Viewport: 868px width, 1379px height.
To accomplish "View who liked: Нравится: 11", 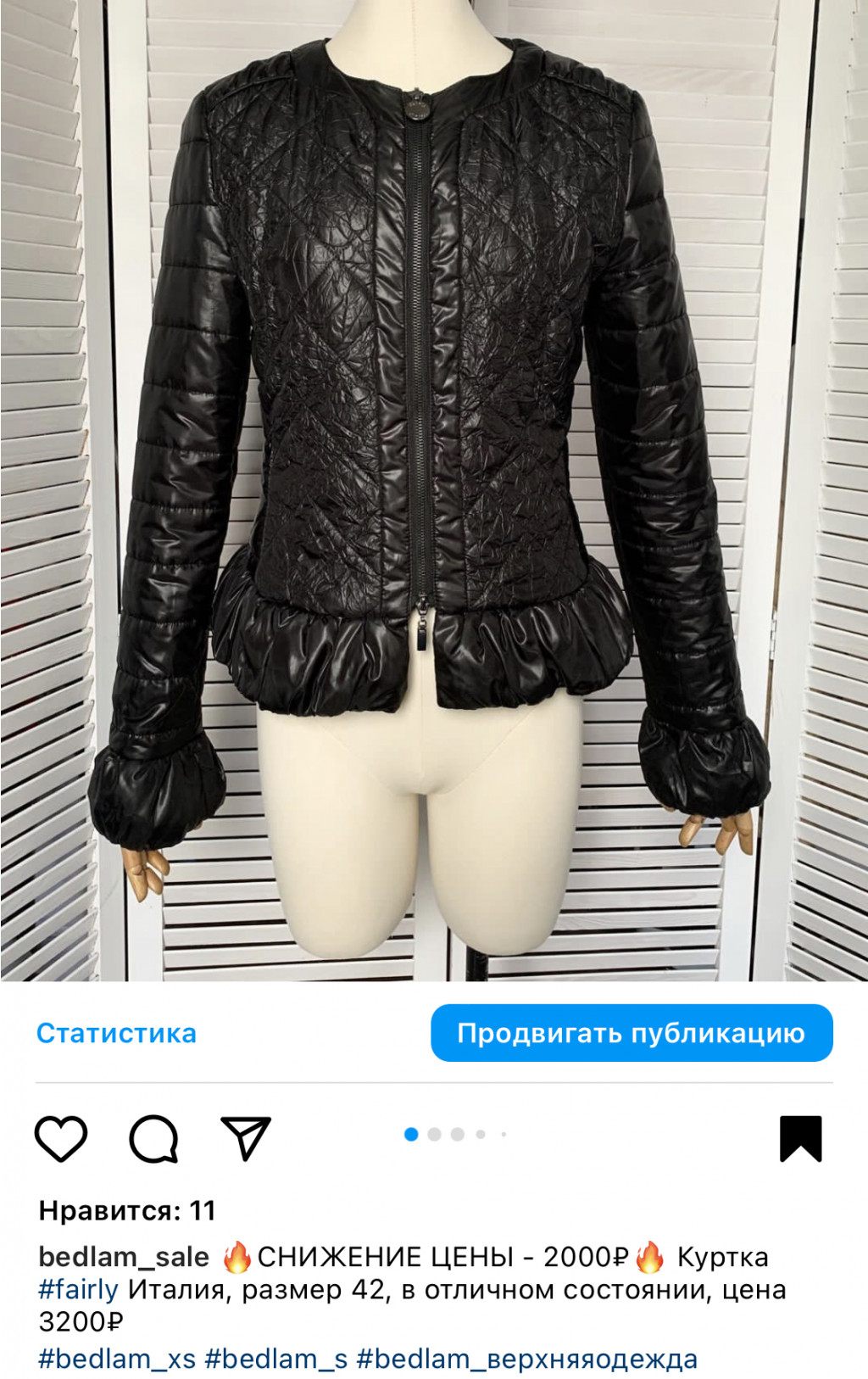I will 127,1210.
